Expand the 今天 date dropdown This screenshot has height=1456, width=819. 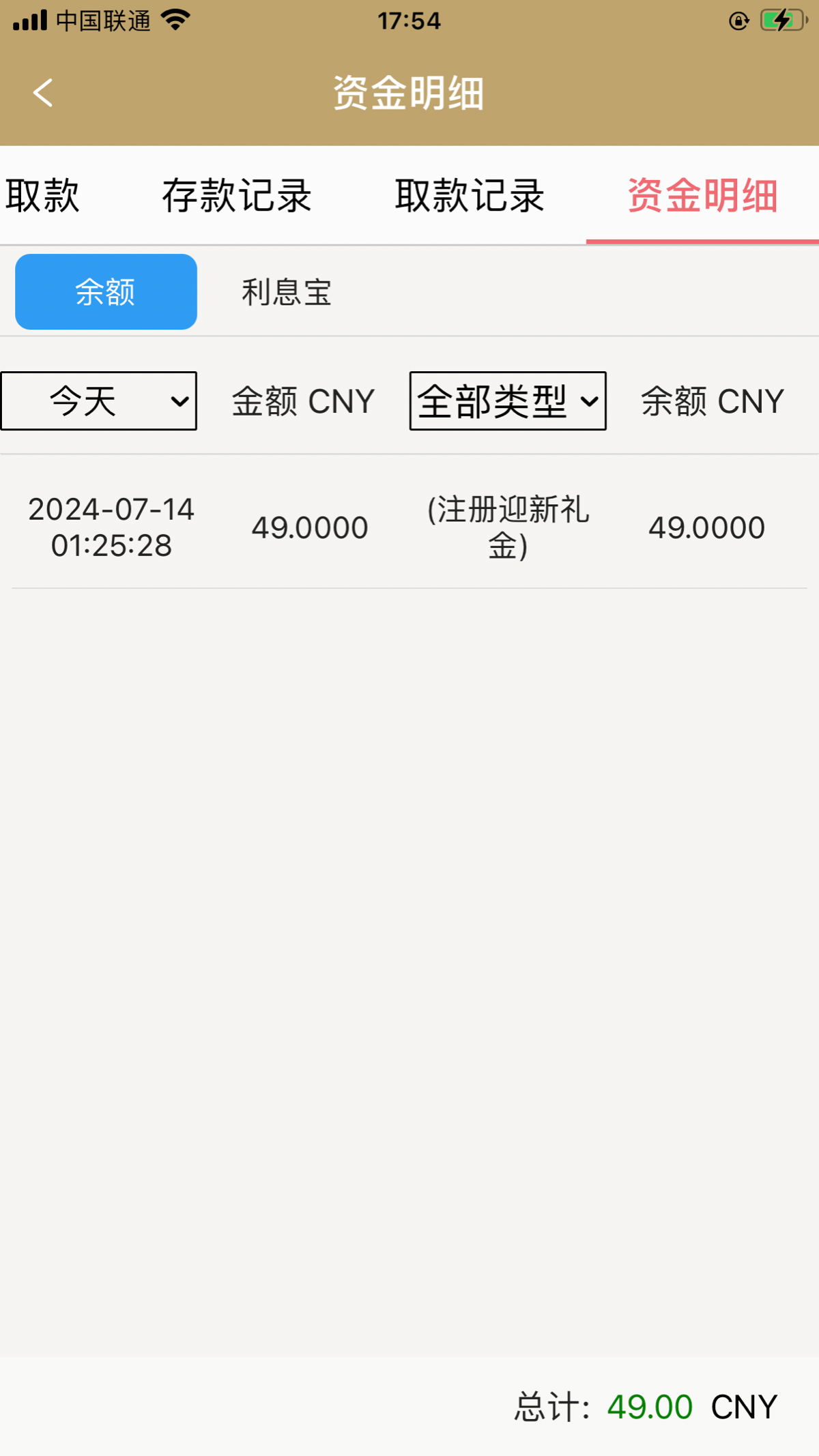pos(99,401)
